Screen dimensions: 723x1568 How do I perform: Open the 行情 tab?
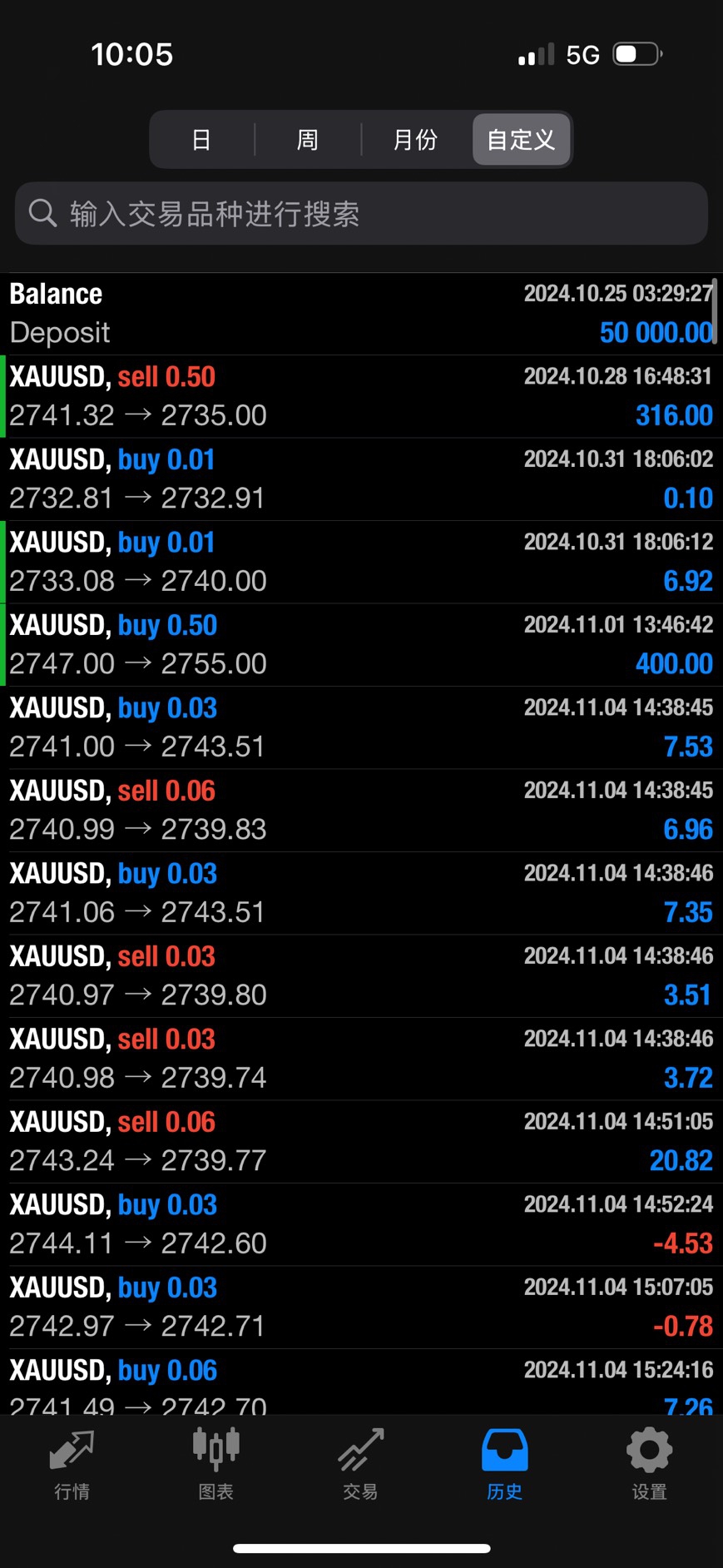coord(72,1465)
